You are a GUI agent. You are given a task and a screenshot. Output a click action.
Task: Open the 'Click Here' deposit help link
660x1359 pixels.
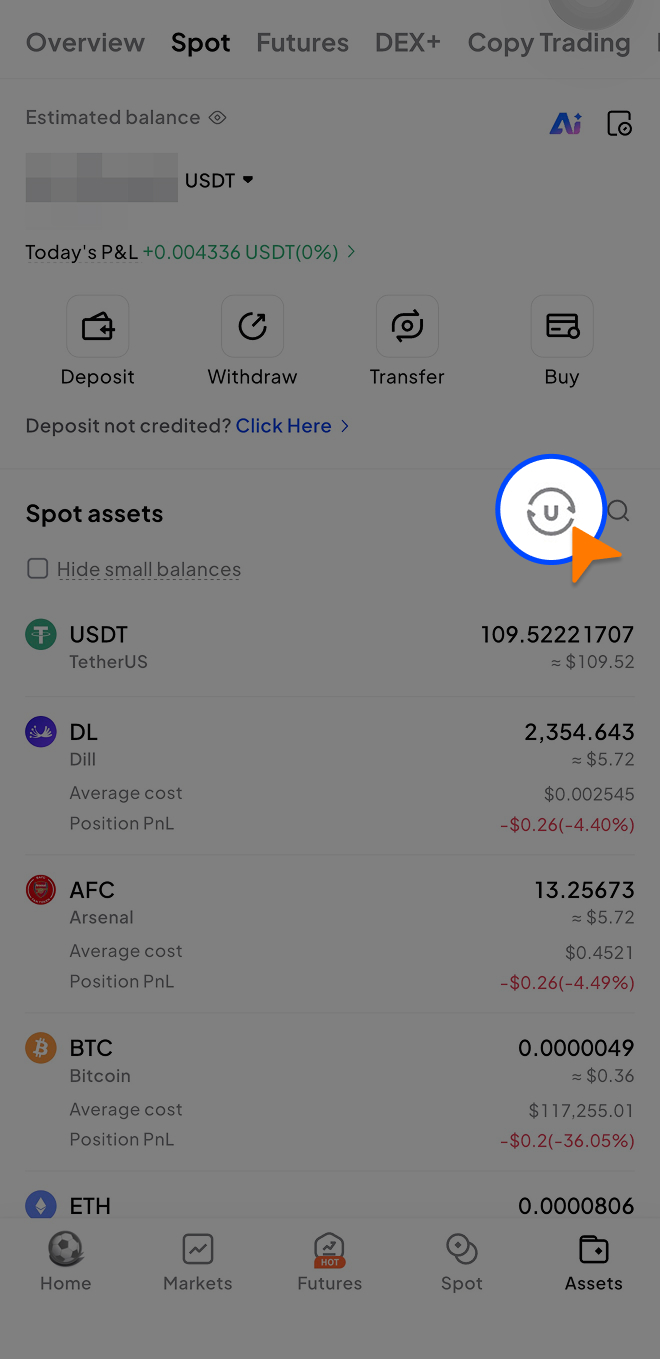284,426
